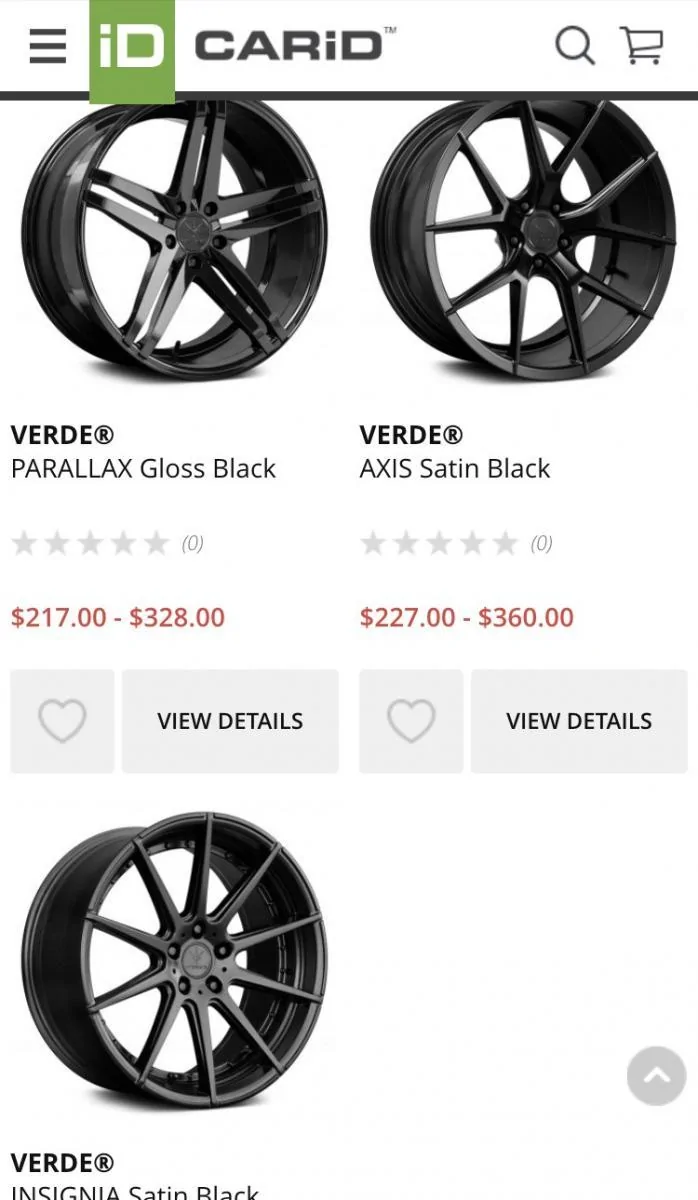View details for PARALLAX Gloss Black
The height and width of the screenshot is (1200, 698).
230,721
